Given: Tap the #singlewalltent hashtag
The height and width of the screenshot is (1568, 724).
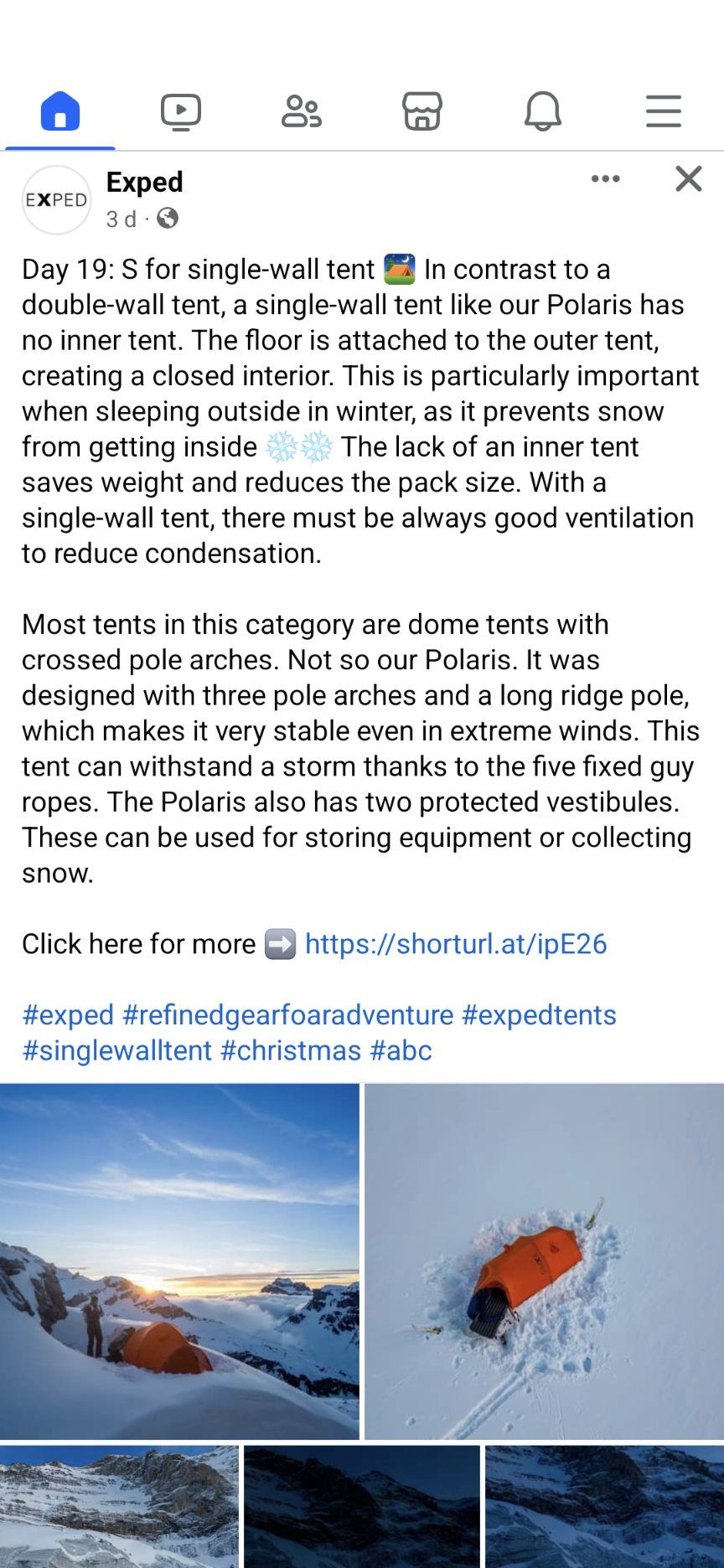Looking at the screenshot, I should click(117, 1050).
